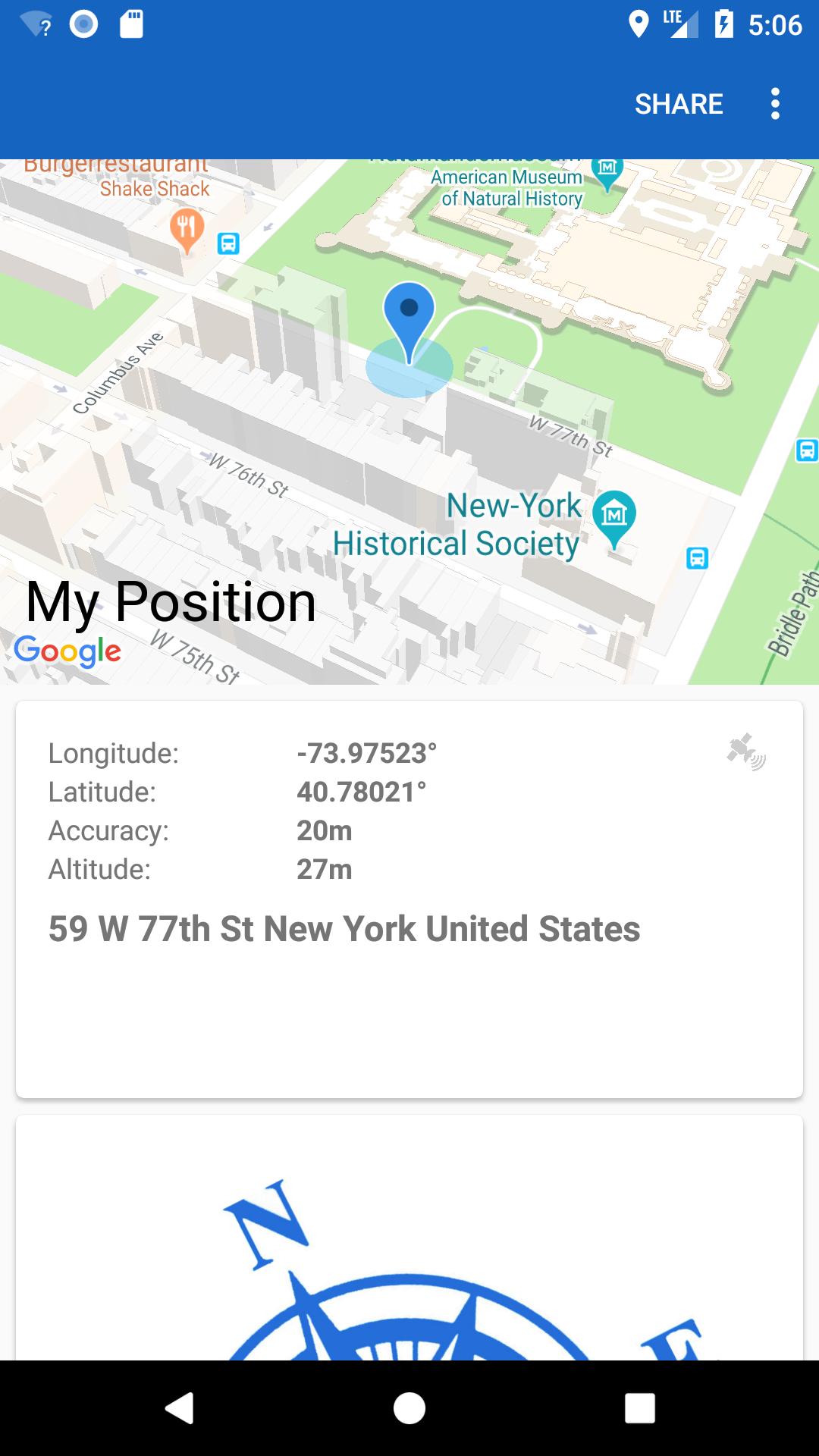Tap SHARE to share your position
The height and width of the screenshot is (1456, 819).
point(679,104)
